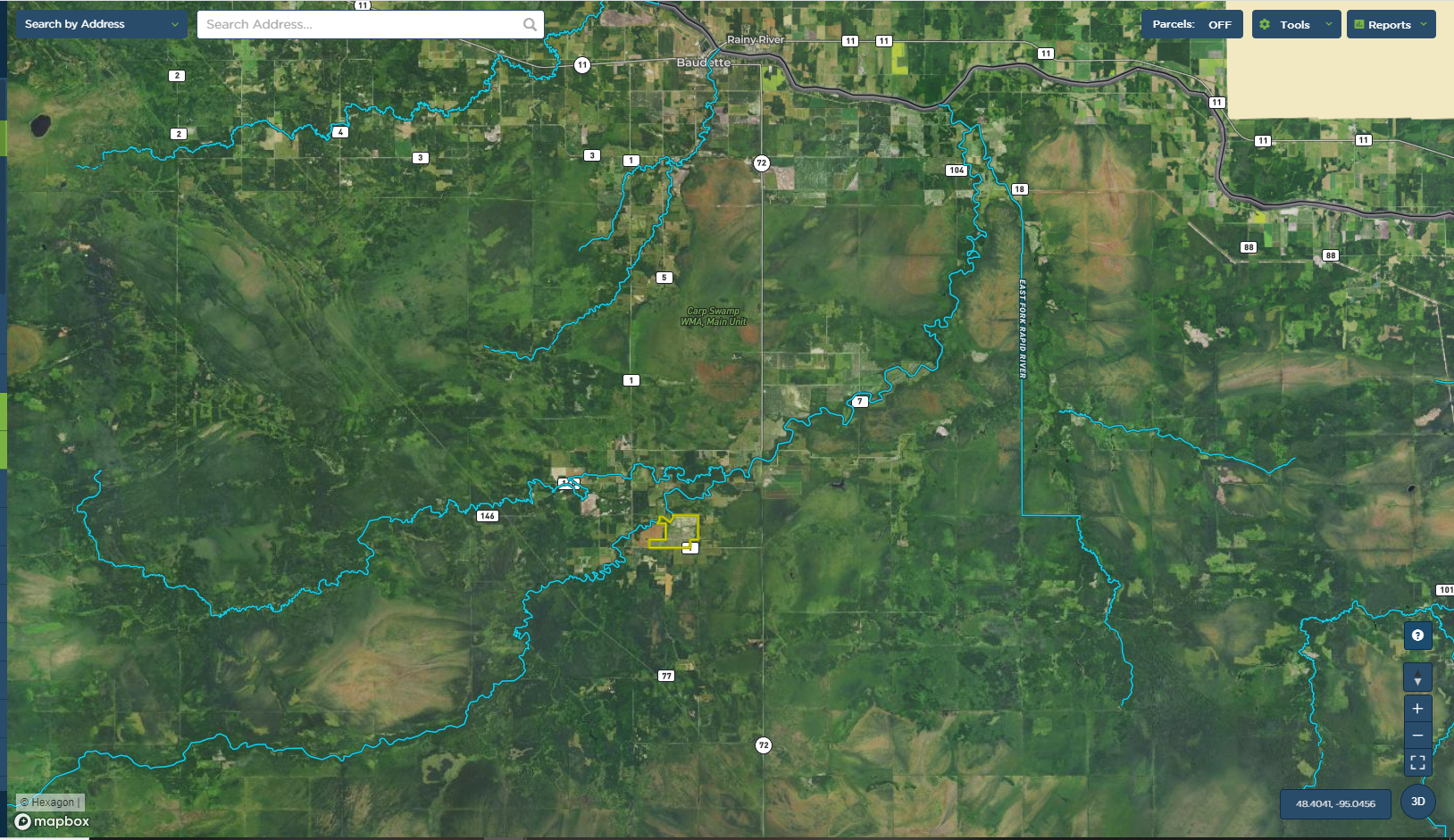Enter fullscreen map view
The width and height of the screenshot is (1454, 840).
coord(1417,762)
